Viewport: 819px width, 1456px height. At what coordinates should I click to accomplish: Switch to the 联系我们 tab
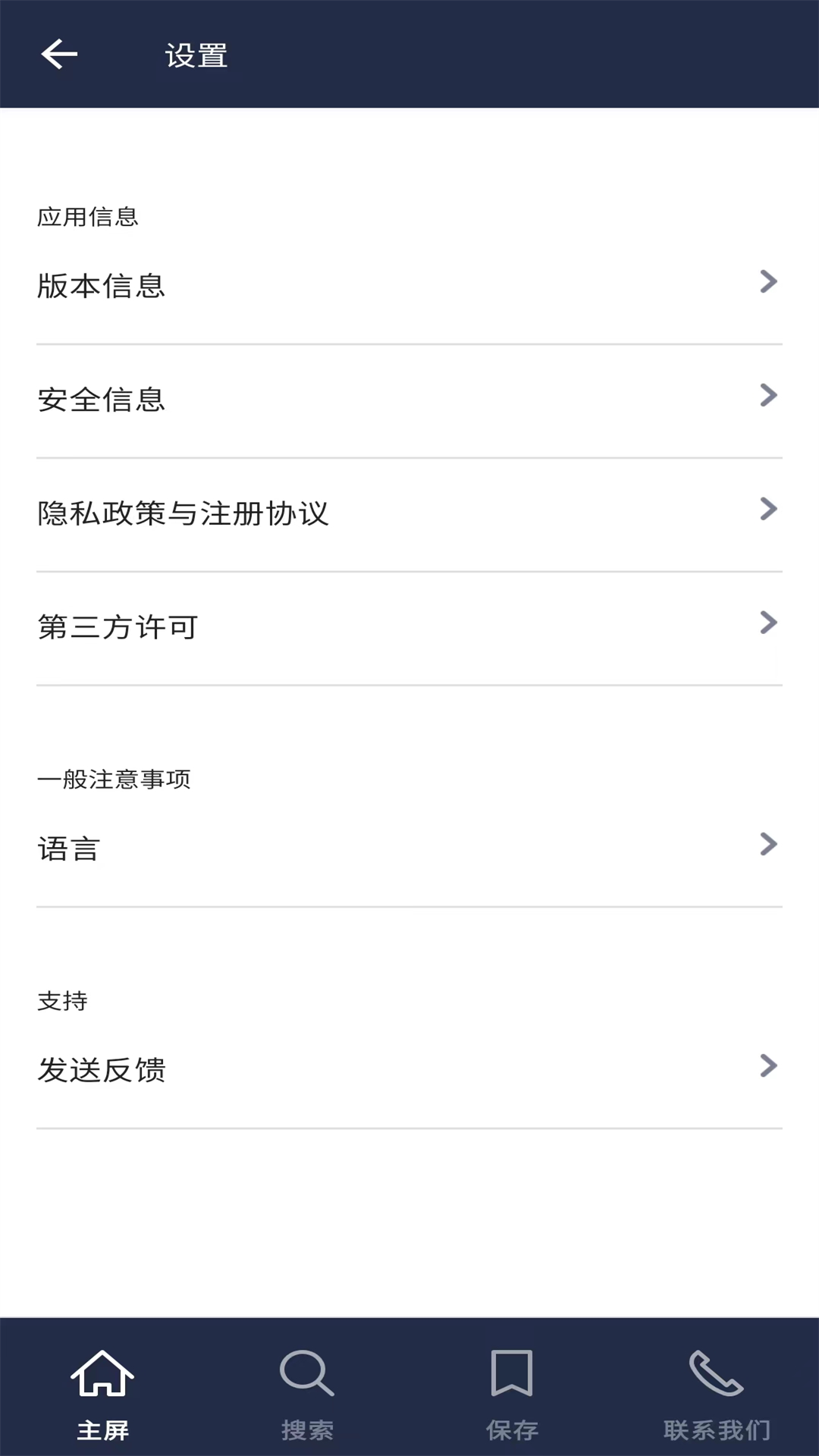[x=716, y=1395]
